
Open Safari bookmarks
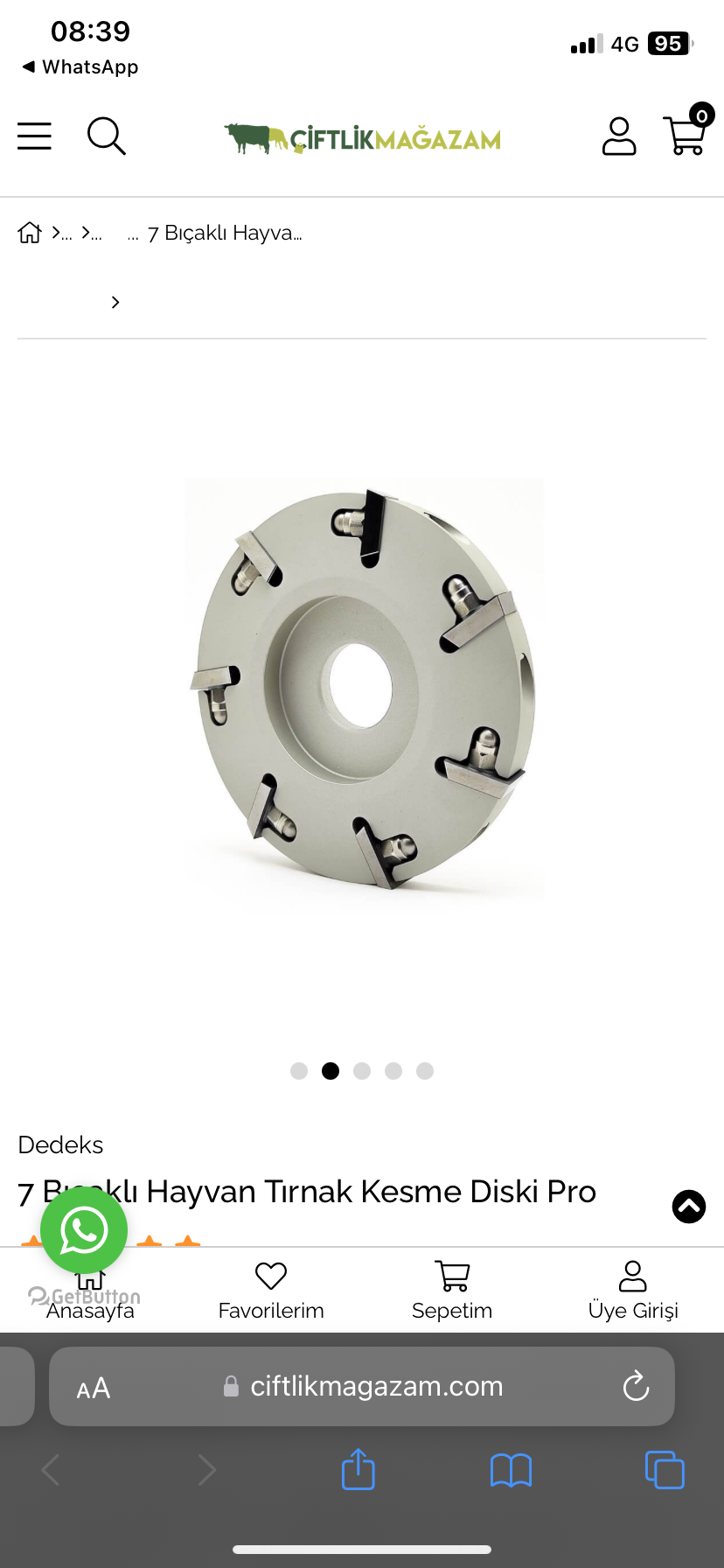tap(512, 1470)
